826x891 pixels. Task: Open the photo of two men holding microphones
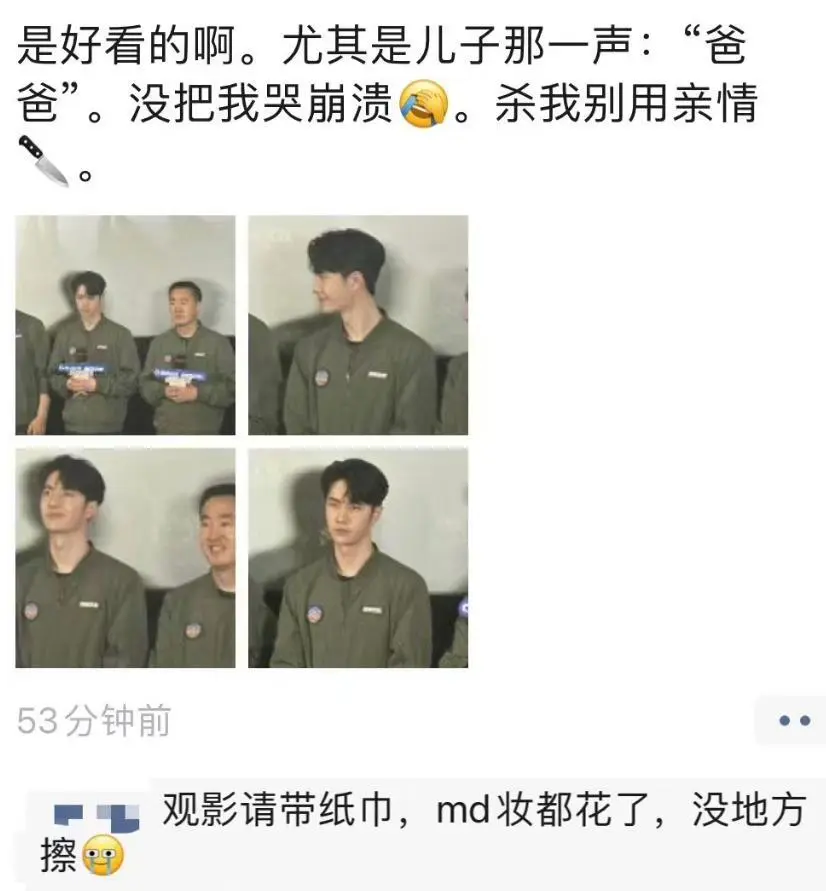[125, 325]
